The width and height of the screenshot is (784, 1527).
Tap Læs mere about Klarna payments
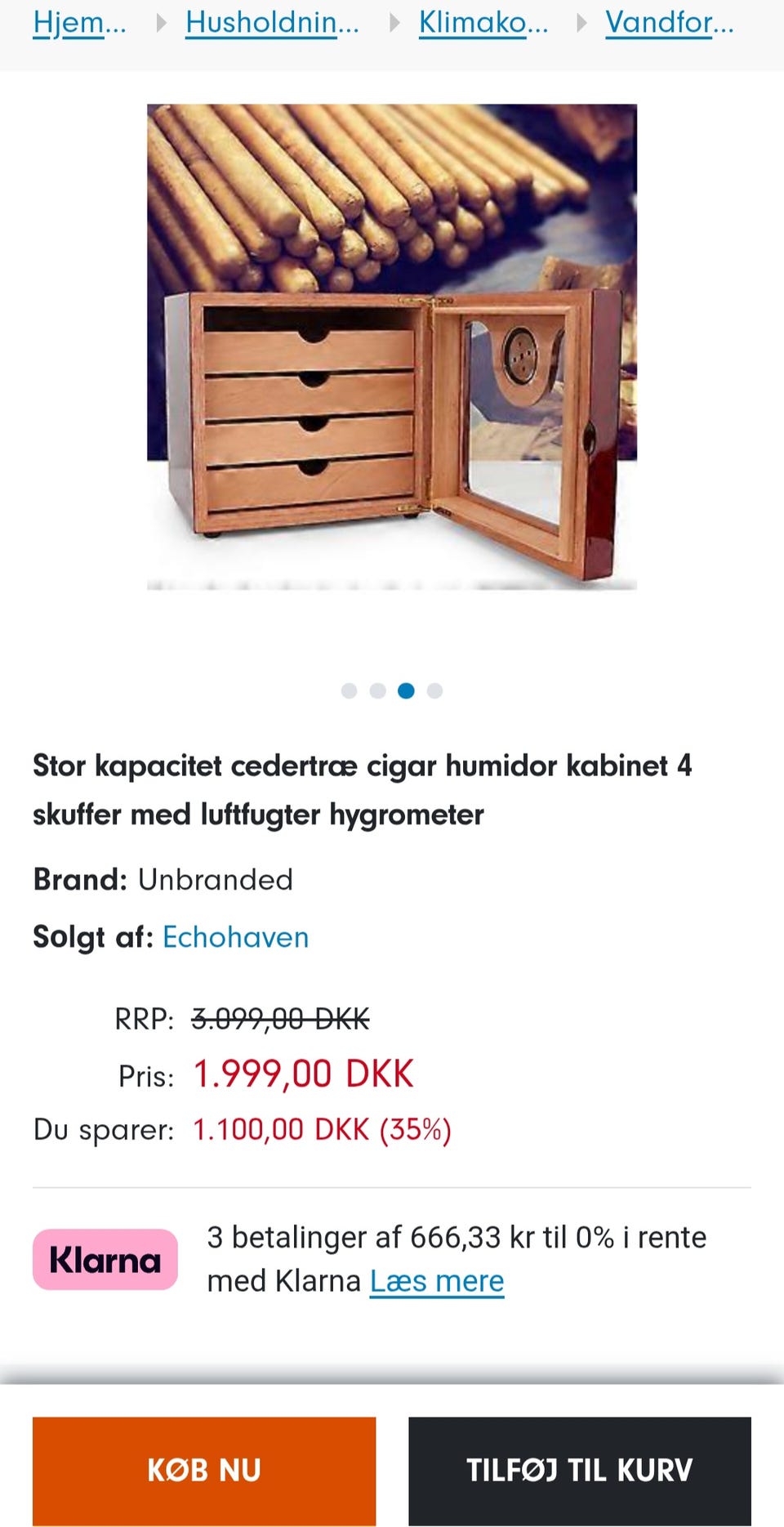click(x=437, y=1281)
